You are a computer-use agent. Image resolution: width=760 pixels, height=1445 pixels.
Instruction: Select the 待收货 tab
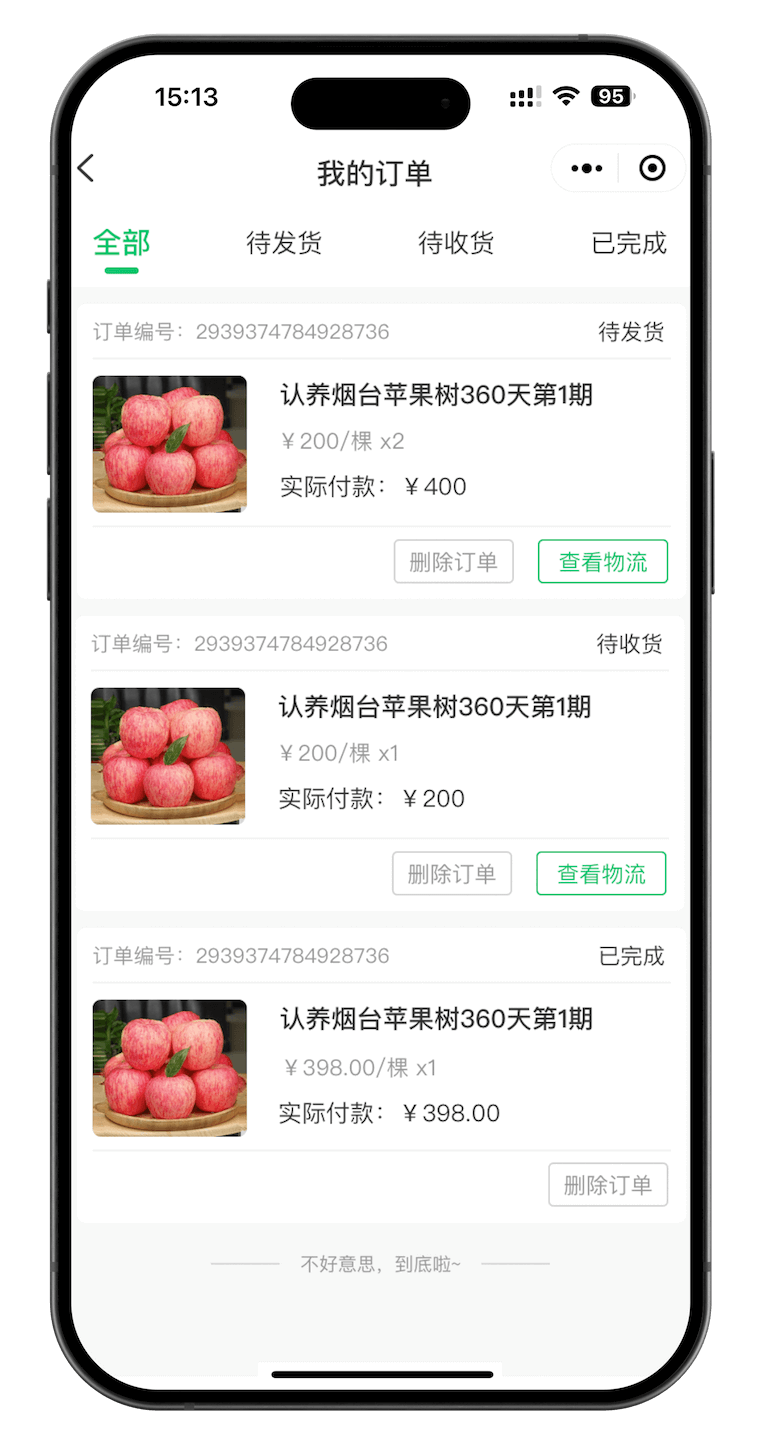[x=456, y=243]
